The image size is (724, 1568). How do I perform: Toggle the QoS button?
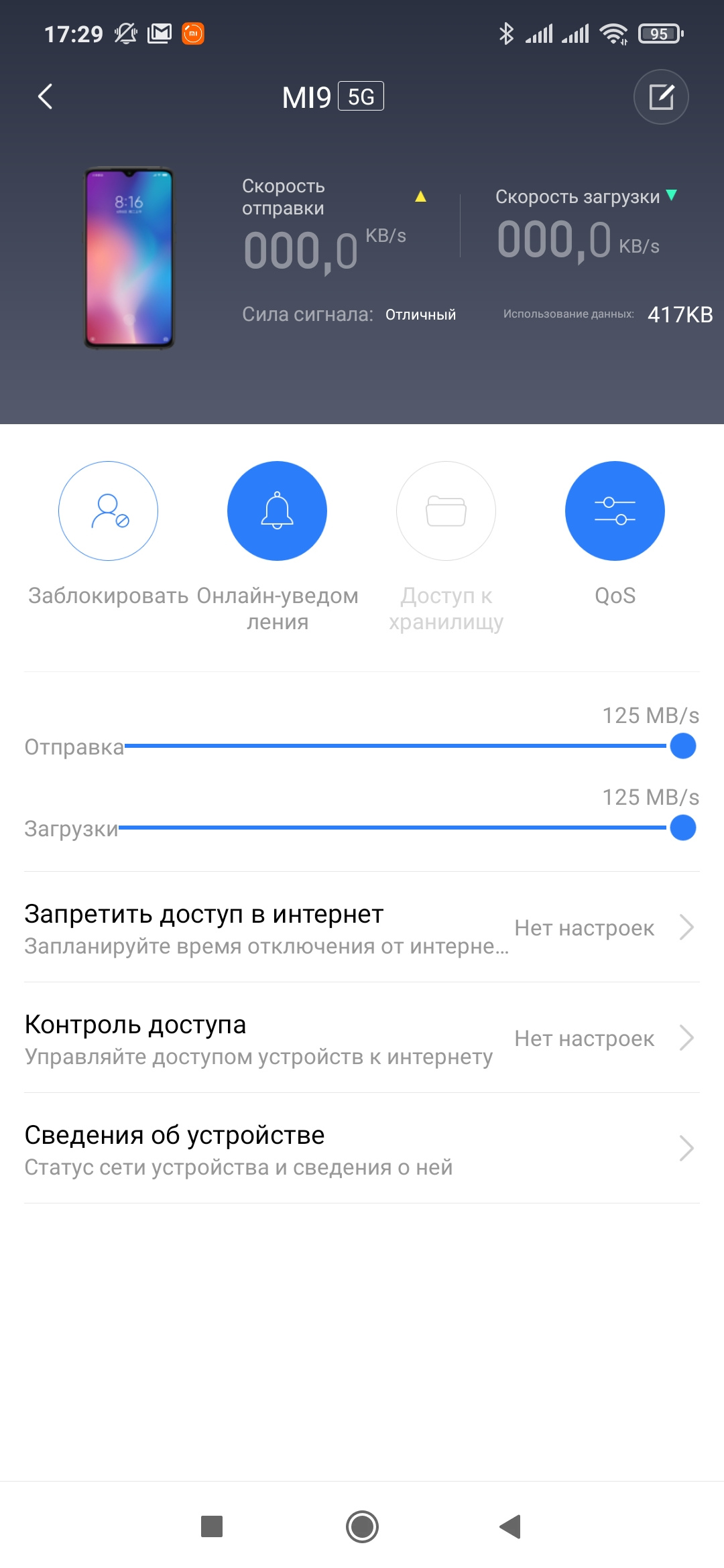tap(615, 511)
